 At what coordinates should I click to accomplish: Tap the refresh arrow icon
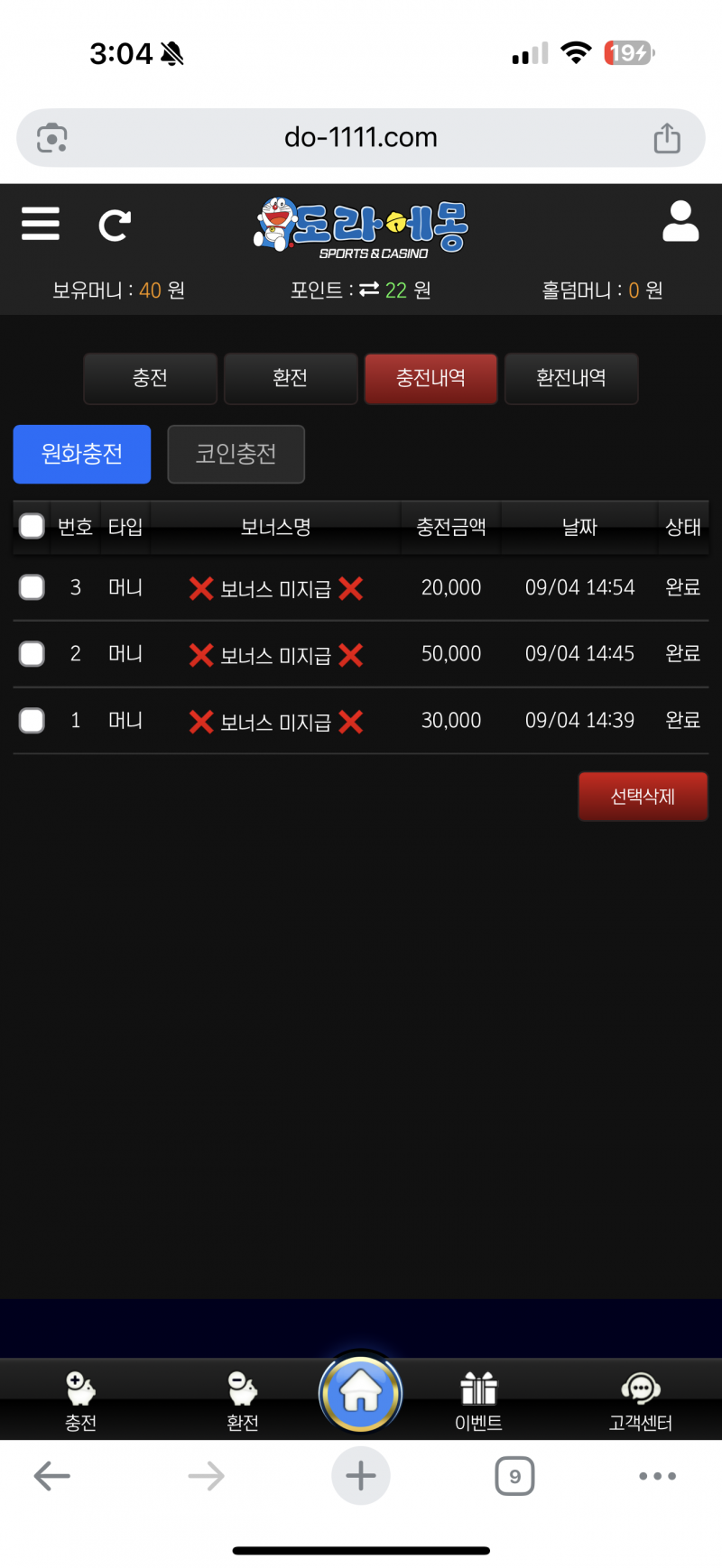pos(115,225)
